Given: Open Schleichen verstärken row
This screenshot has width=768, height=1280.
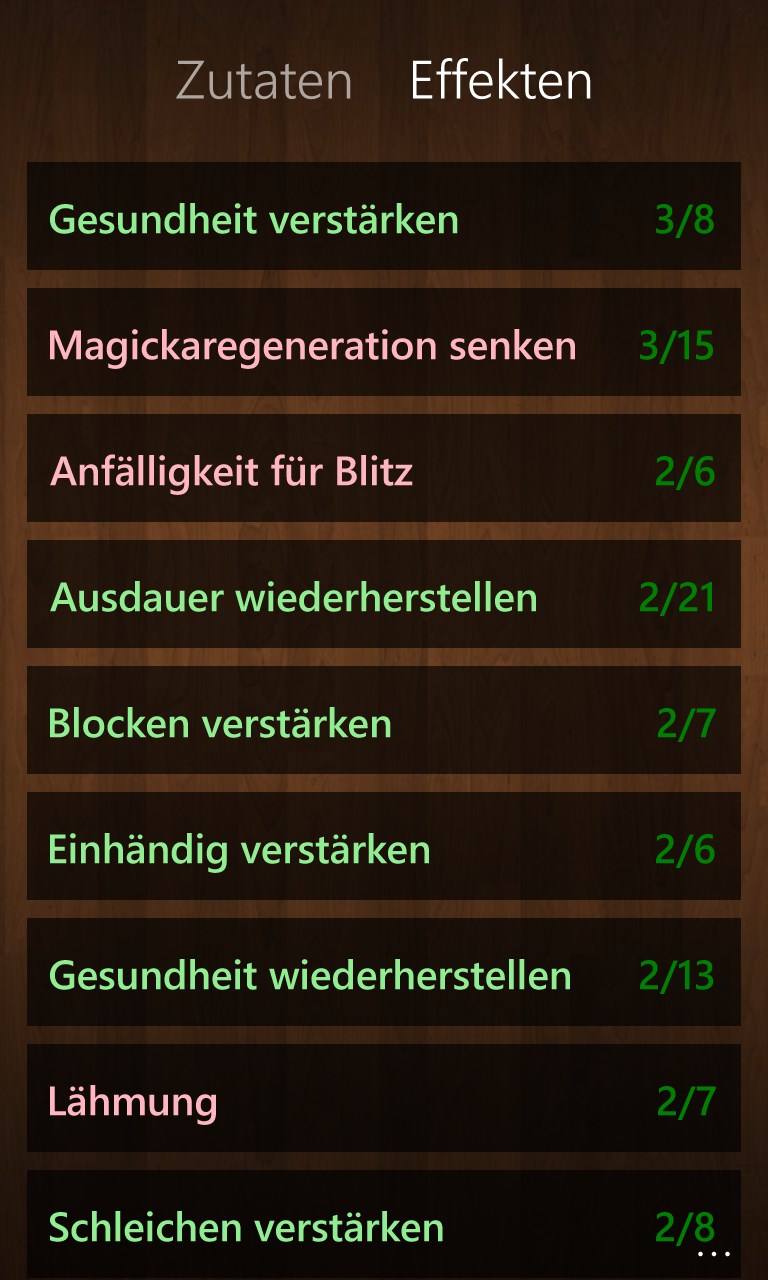Looking at the screenshot, I should click(x=383, y=1224).
